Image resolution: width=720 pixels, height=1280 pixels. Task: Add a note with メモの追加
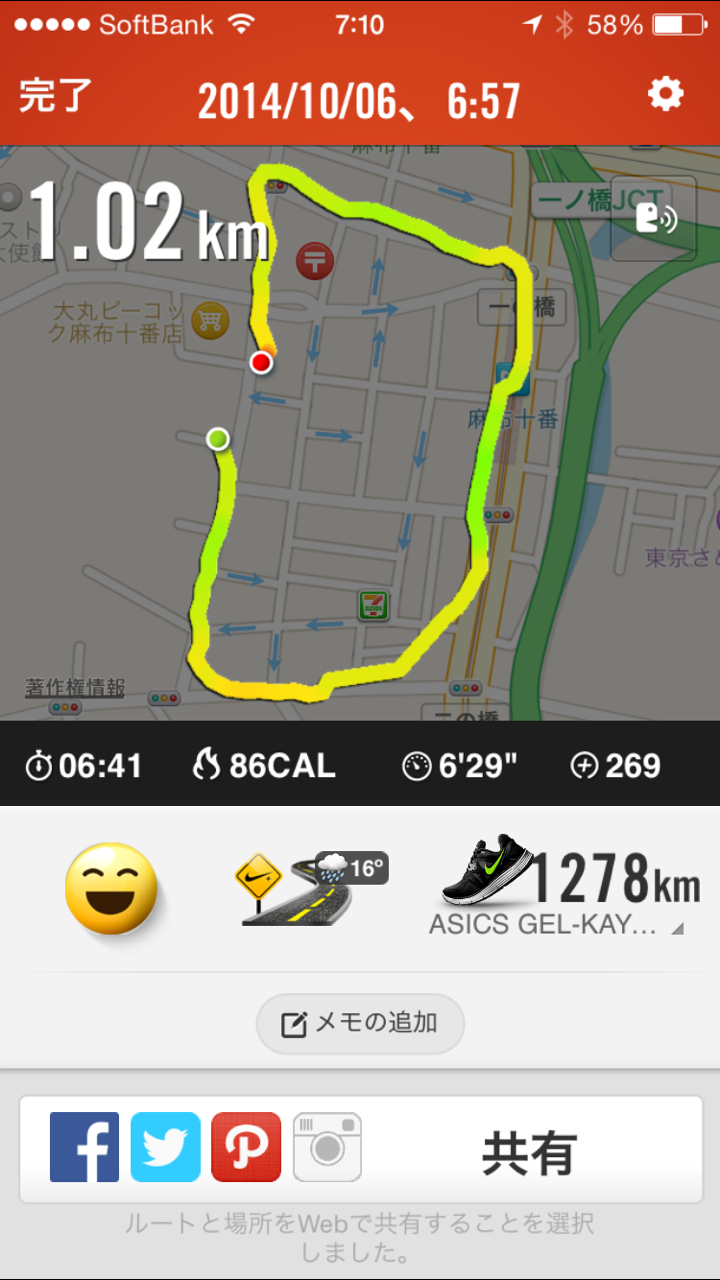pos(360,1023)
